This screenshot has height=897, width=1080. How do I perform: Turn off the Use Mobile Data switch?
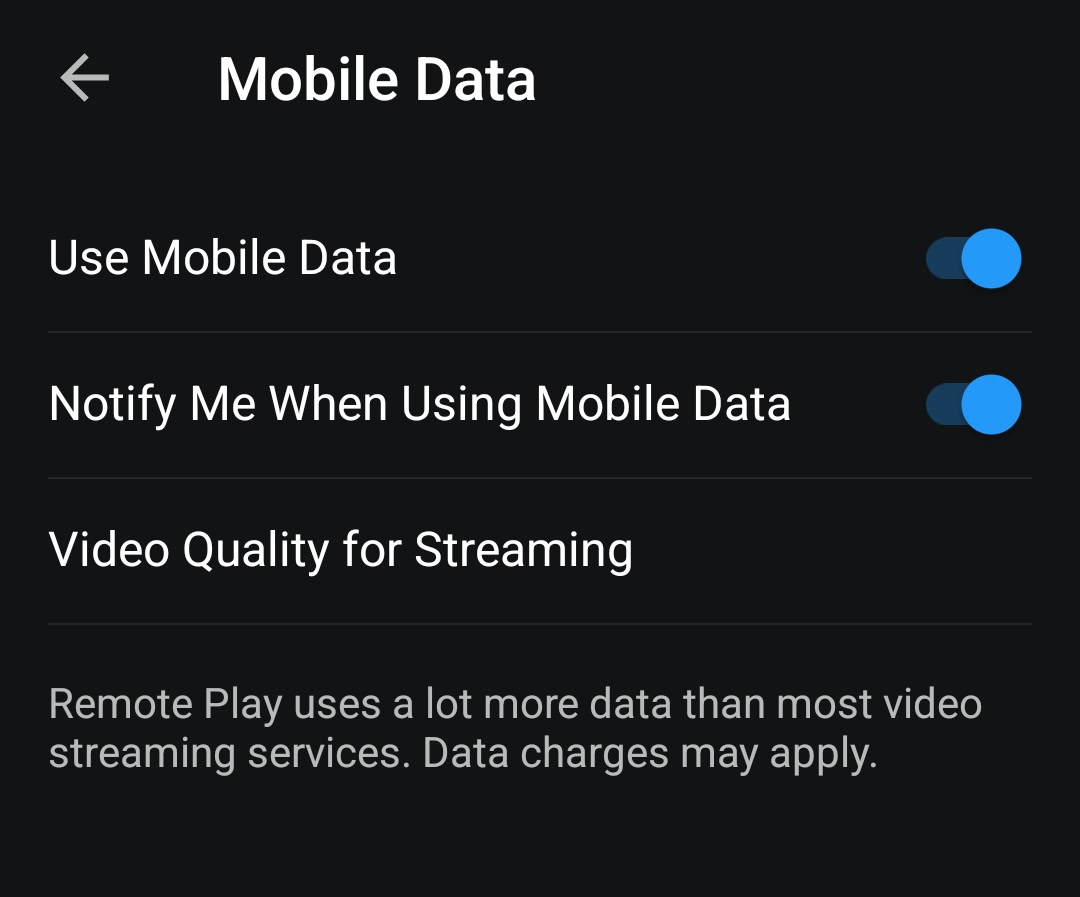[x=973, y=259]
